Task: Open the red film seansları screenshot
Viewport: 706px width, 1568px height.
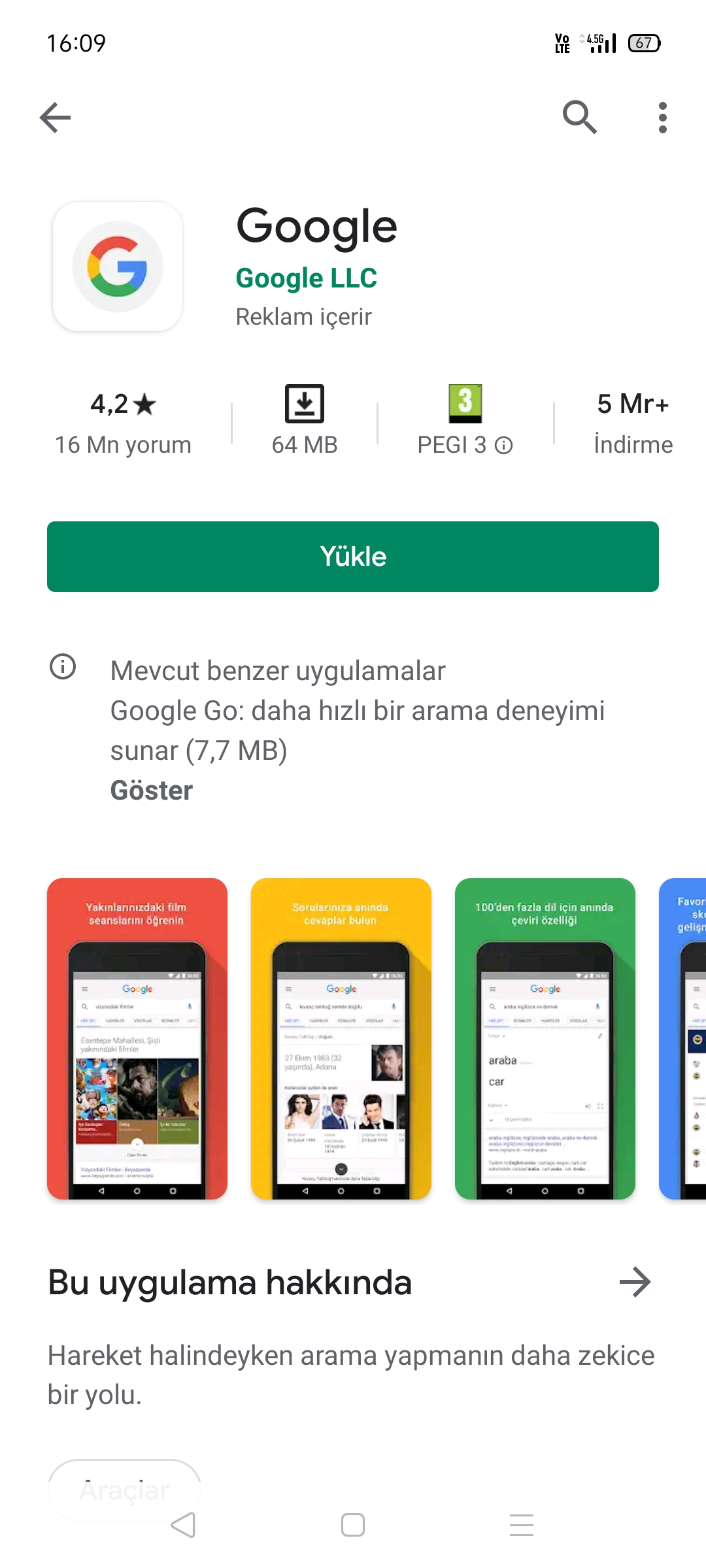Action: [137, 1039]
